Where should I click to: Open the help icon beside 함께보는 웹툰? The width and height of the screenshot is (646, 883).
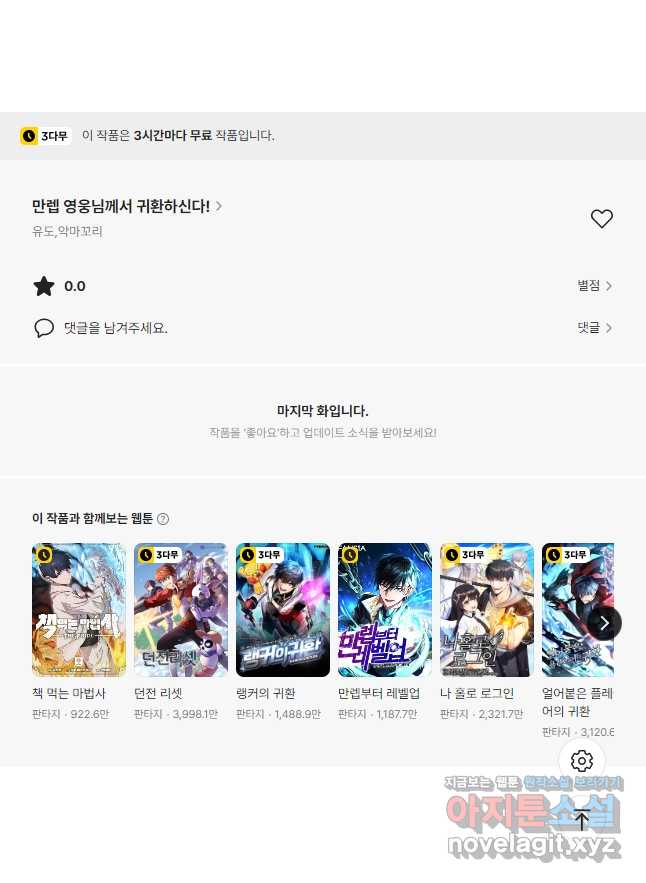163,519
